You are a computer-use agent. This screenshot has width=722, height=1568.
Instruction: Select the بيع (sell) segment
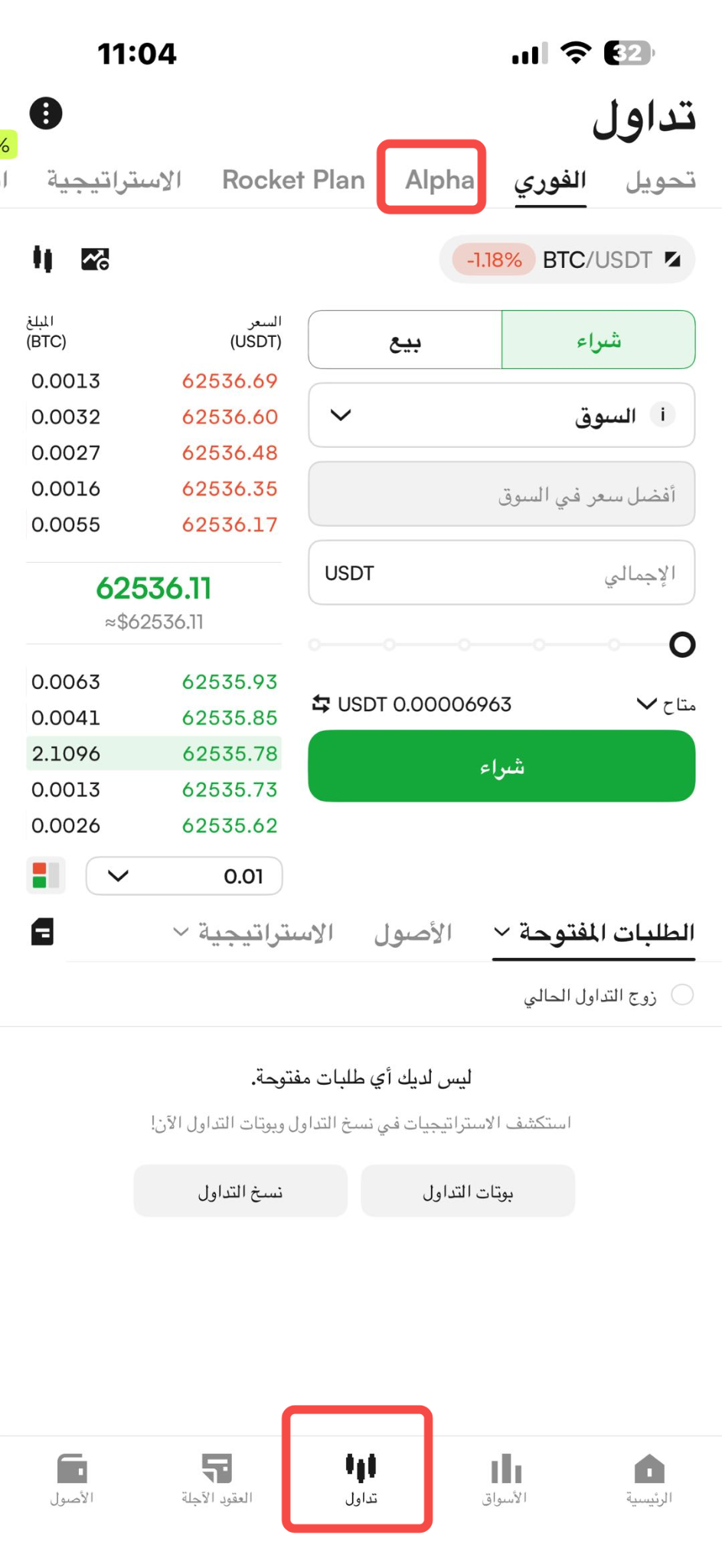point(405,340)
